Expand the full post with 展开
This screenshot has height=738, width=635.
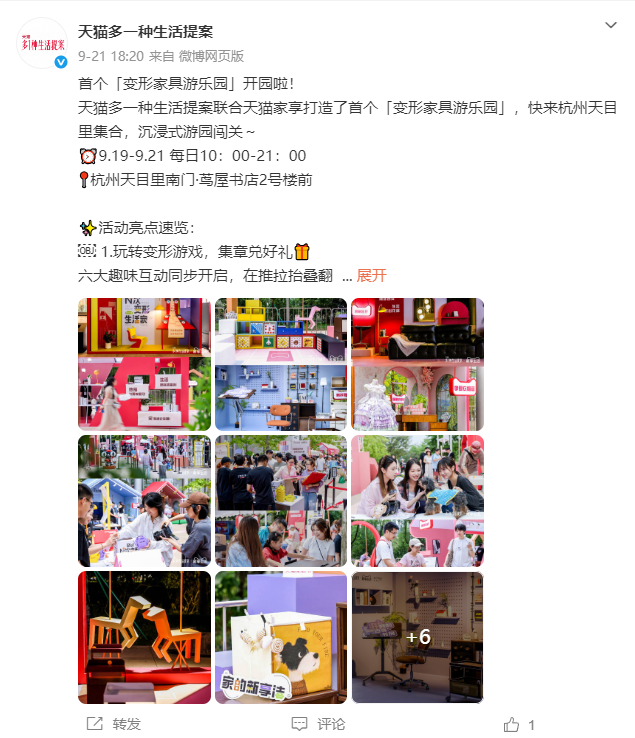tap(371, 275)
